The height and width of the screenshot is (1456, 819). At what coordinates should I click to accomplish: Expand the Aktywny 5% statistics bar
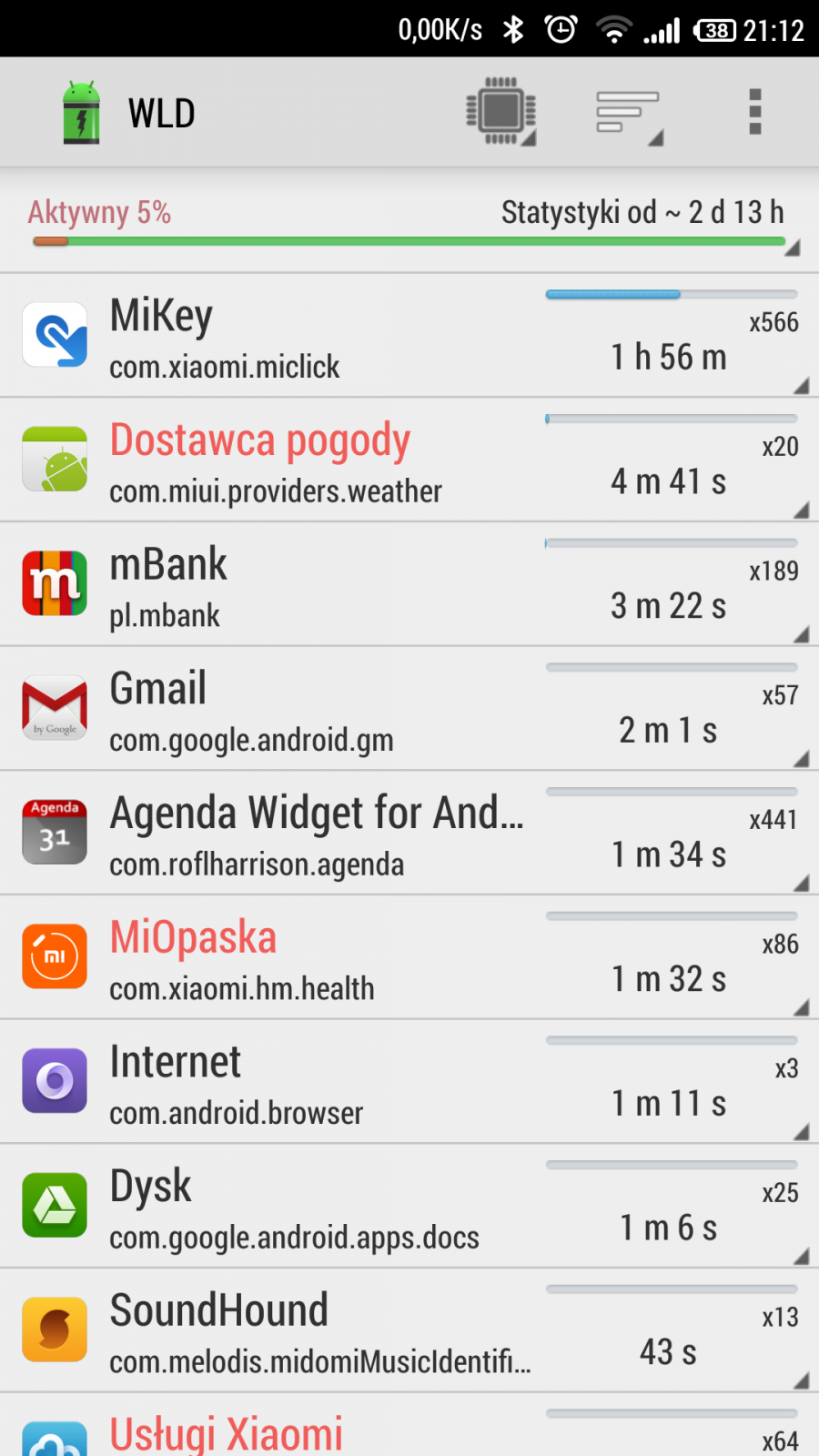pyautogui.click(x=409, y=223)
